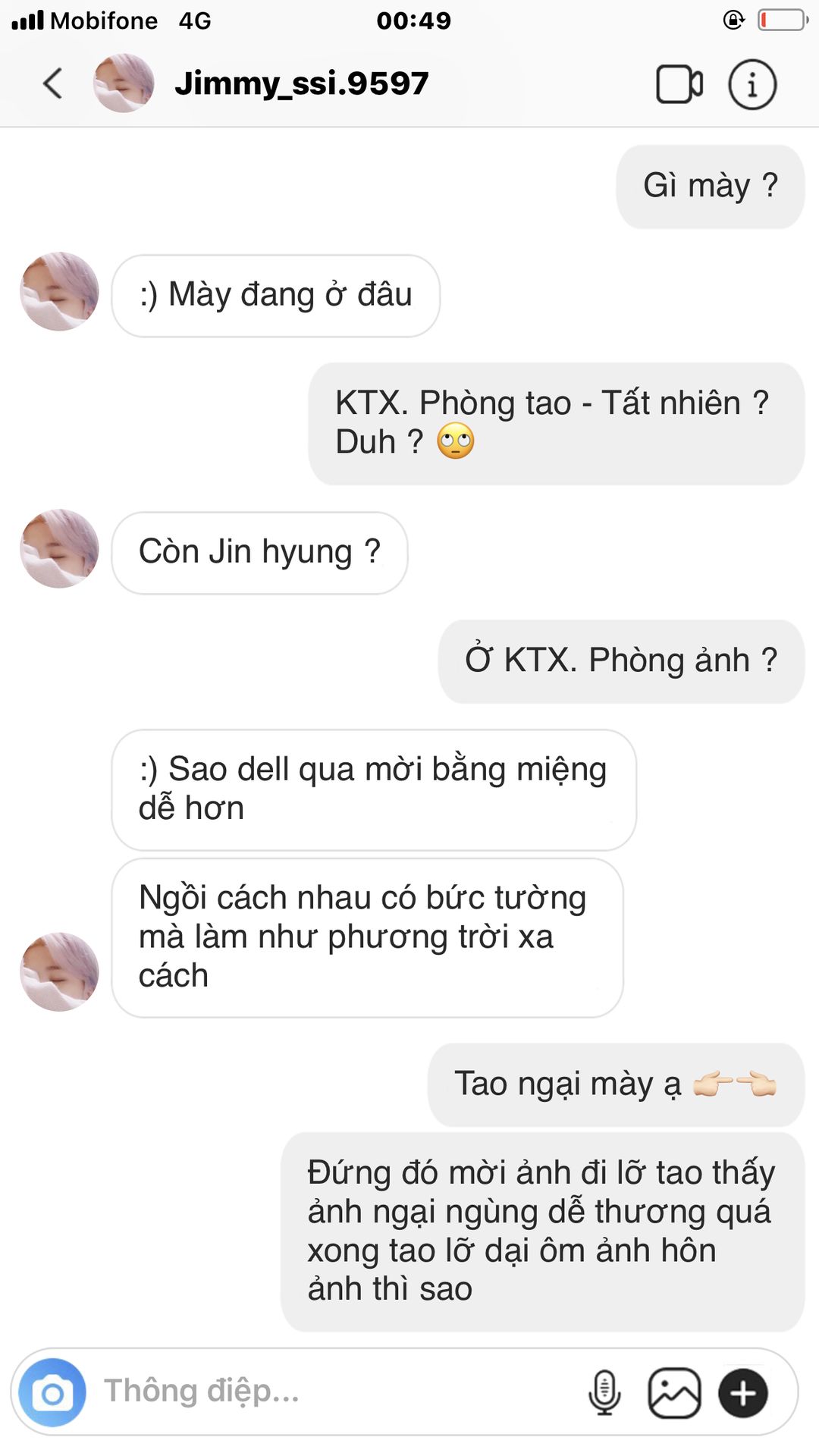
Task: Record a voice message
Action: click(604, 1392)
